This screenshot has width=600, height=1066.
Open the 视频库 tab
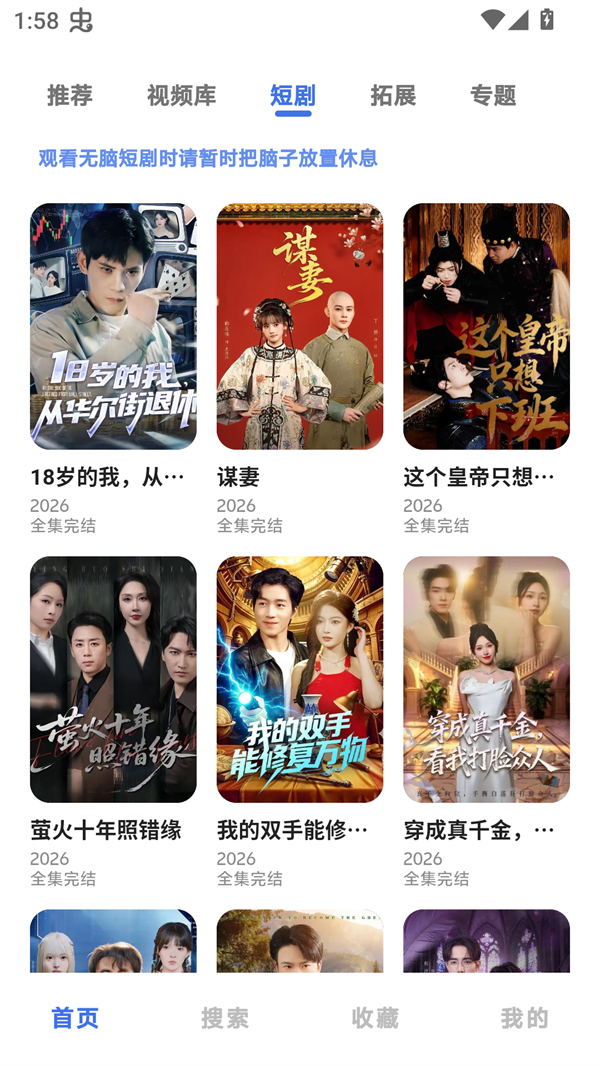pos(181,95)
